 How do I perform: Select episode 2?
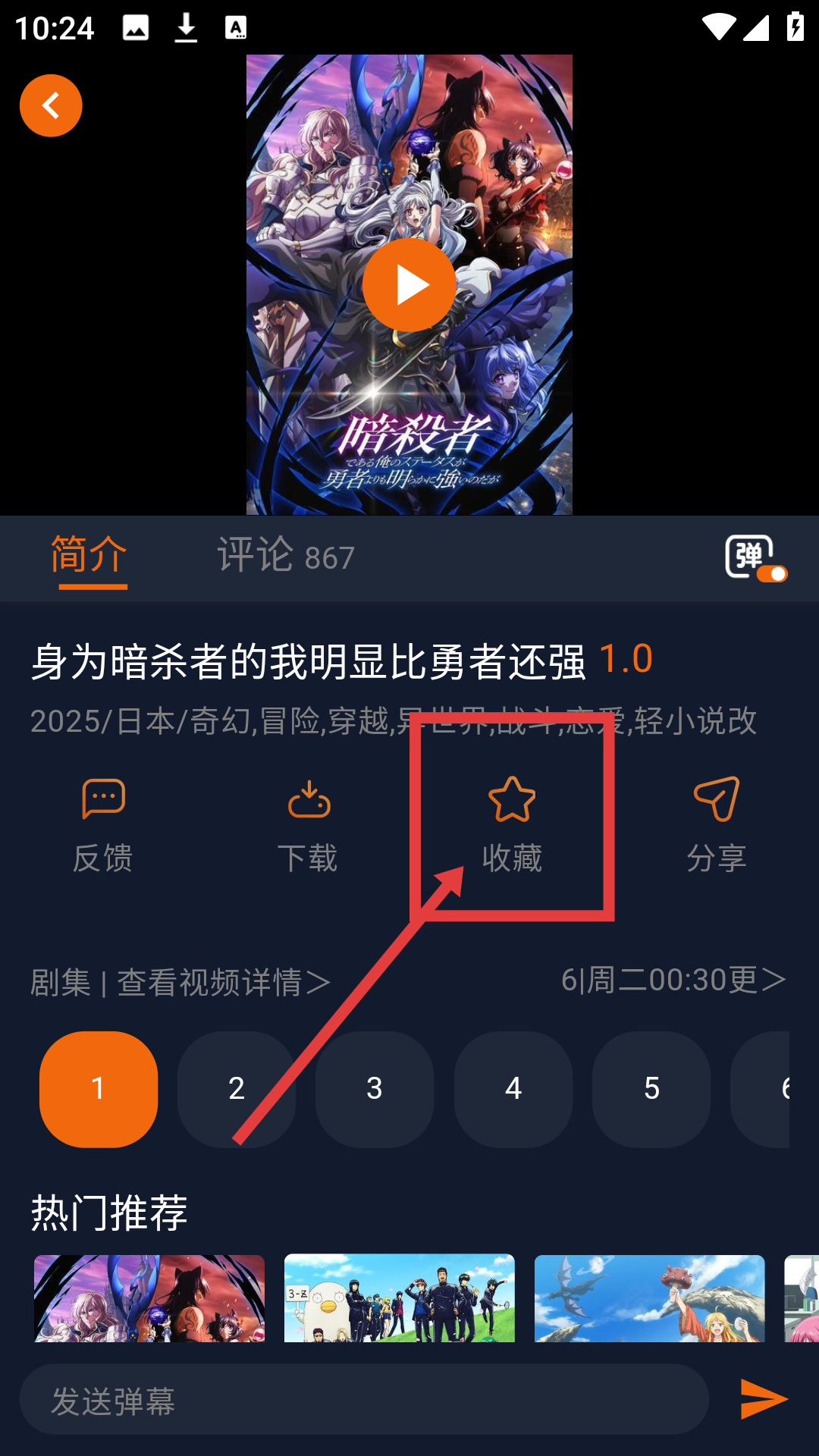click(x=237, y=1089)
